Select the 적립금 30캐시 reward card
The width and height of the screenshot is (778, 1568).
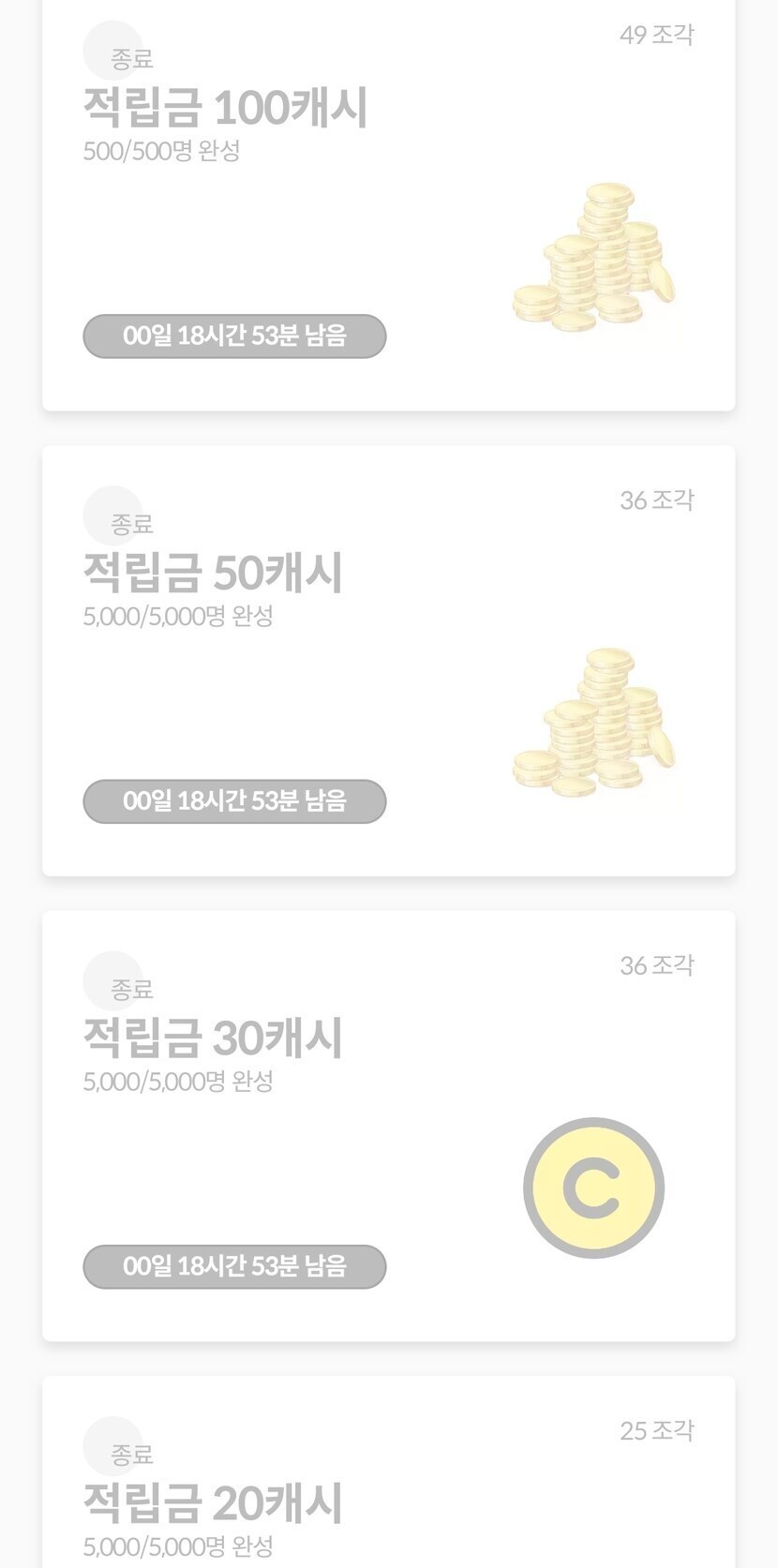[213, 1038]
